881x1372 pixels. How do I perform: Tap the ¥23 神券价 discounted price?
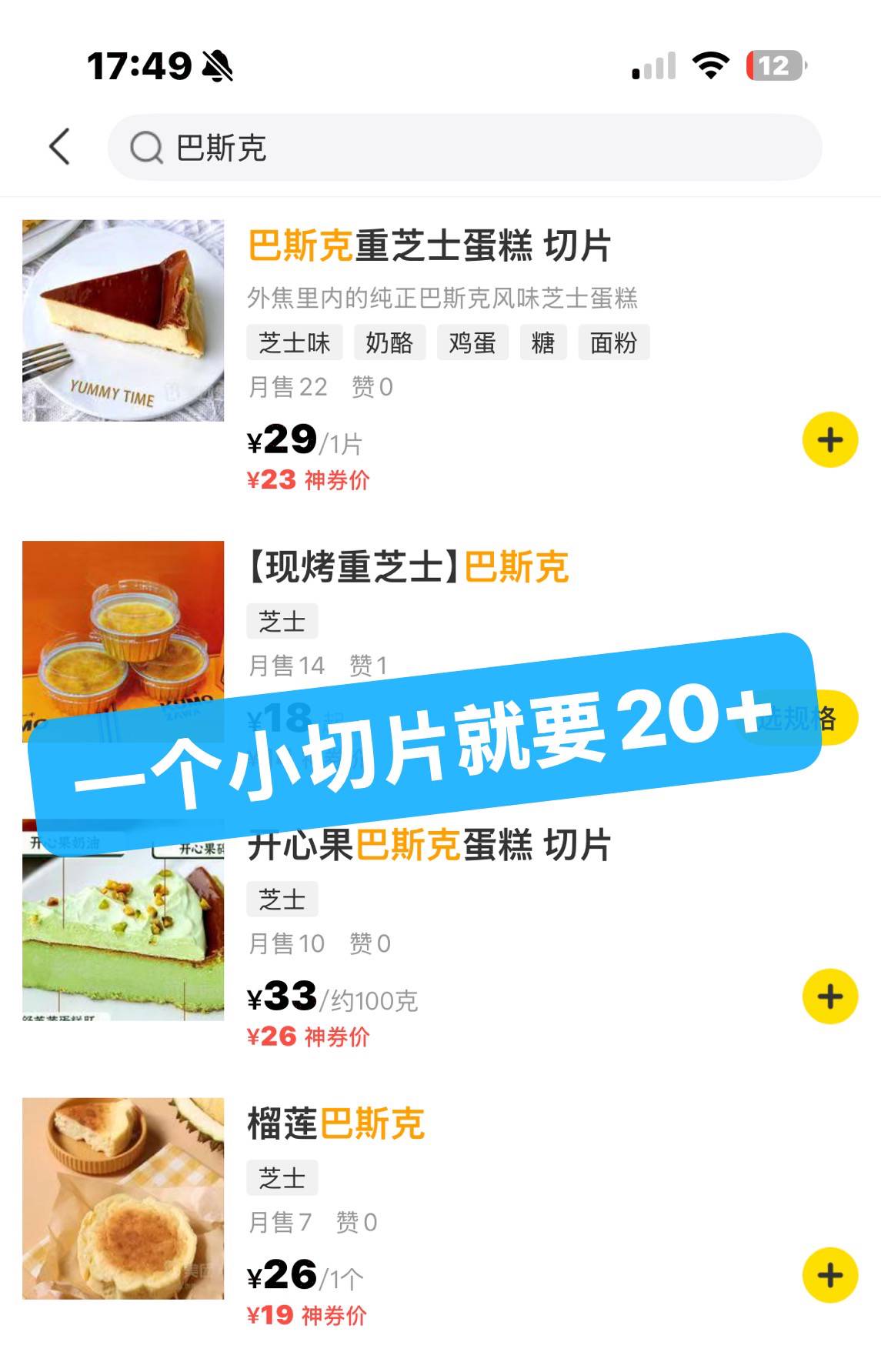click(306, 481)
